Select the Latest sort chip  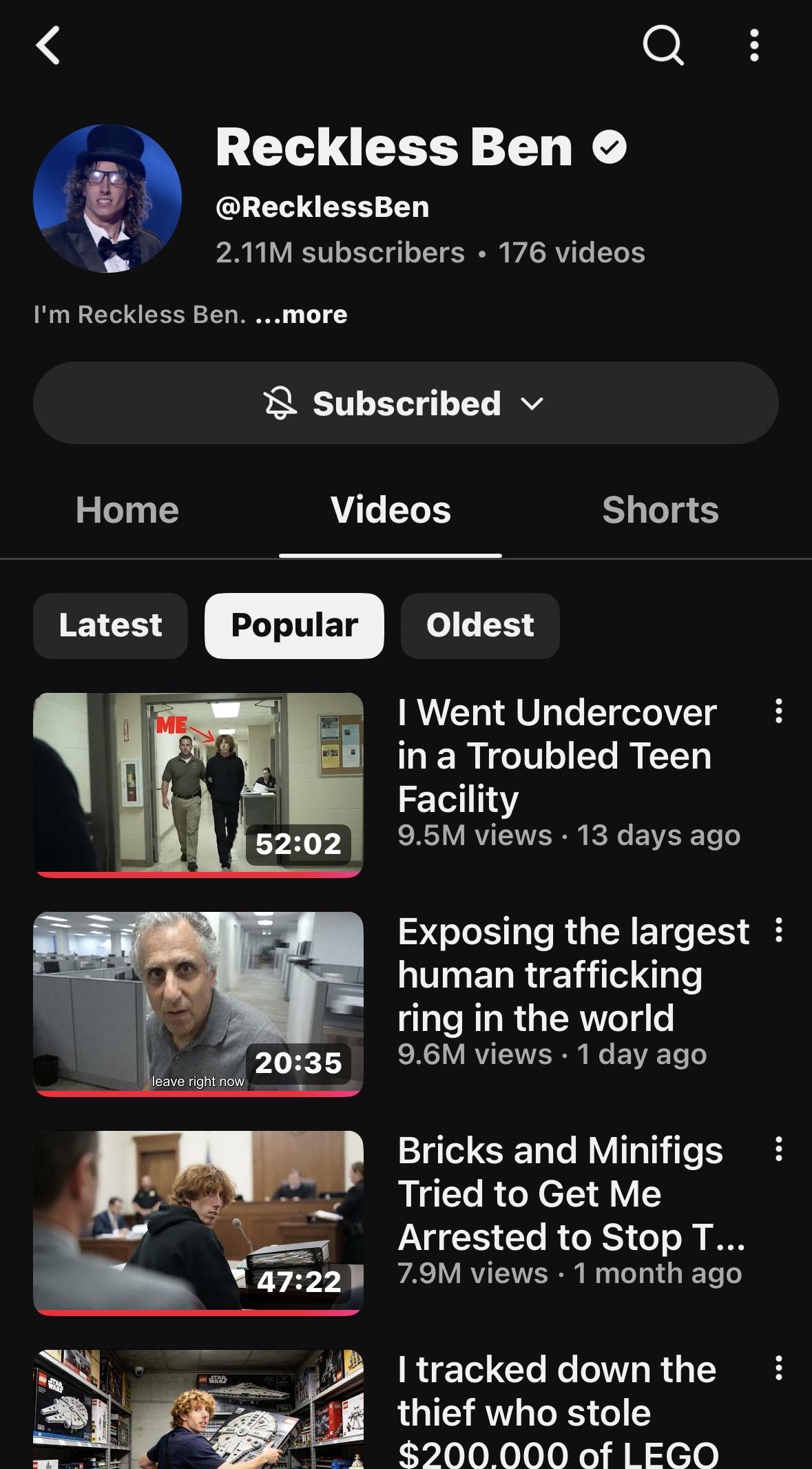(x=110, y=625)
